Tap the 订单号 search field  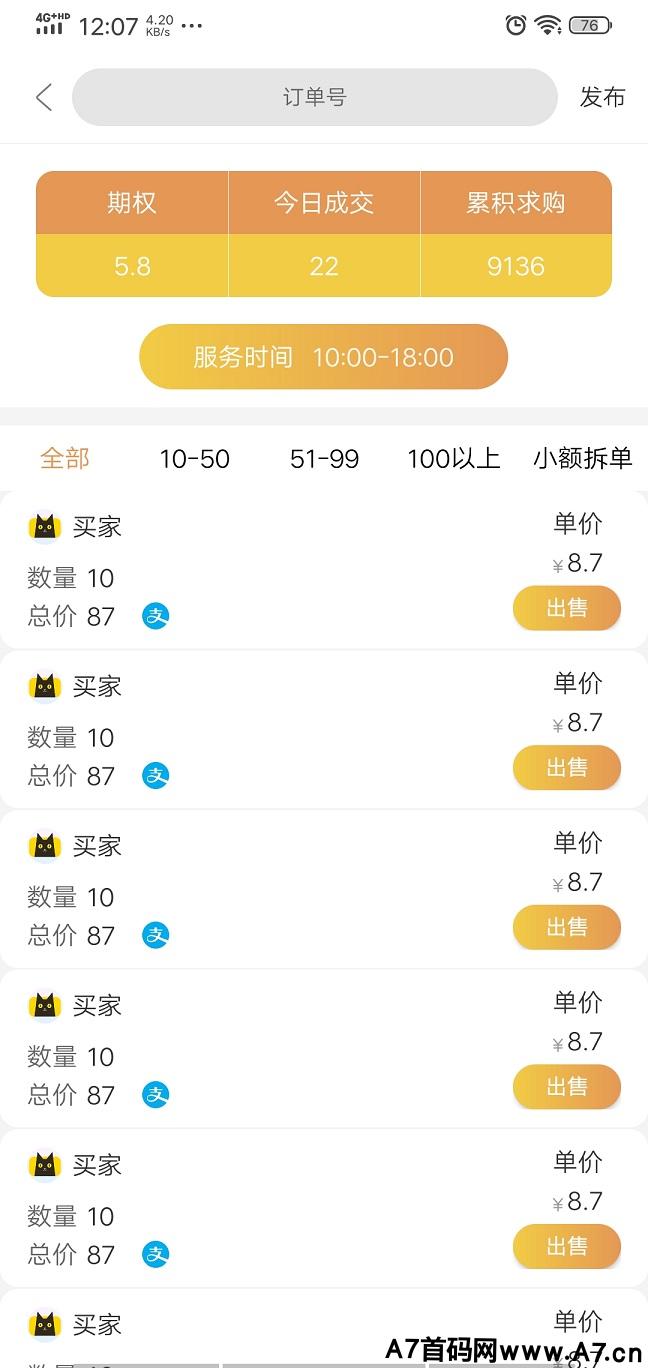click(314, 97)
